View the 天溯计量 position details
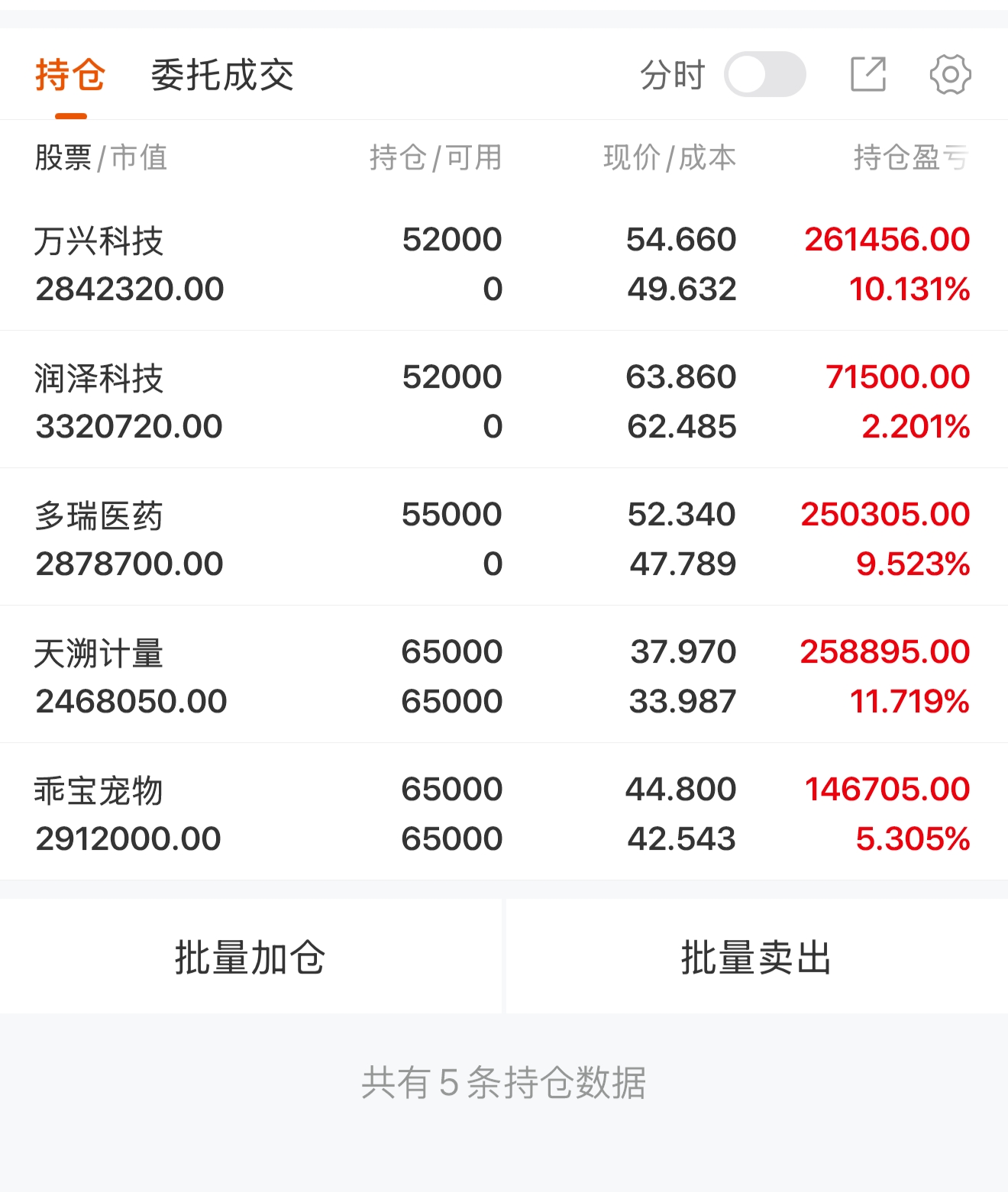Image resolution: width=1008 pixels, height=1192 pixels. pos(504,675)
